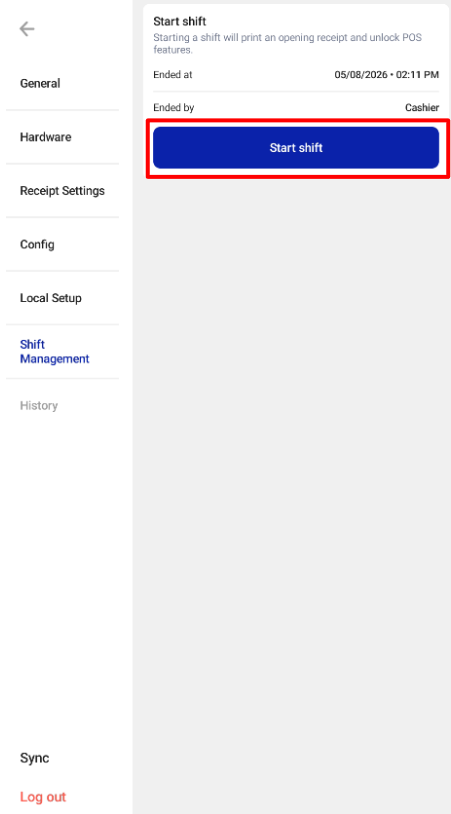Log out of the account
Image resolution: width=451 pixels, height=814 pixels.
click(x=43, y=797)
